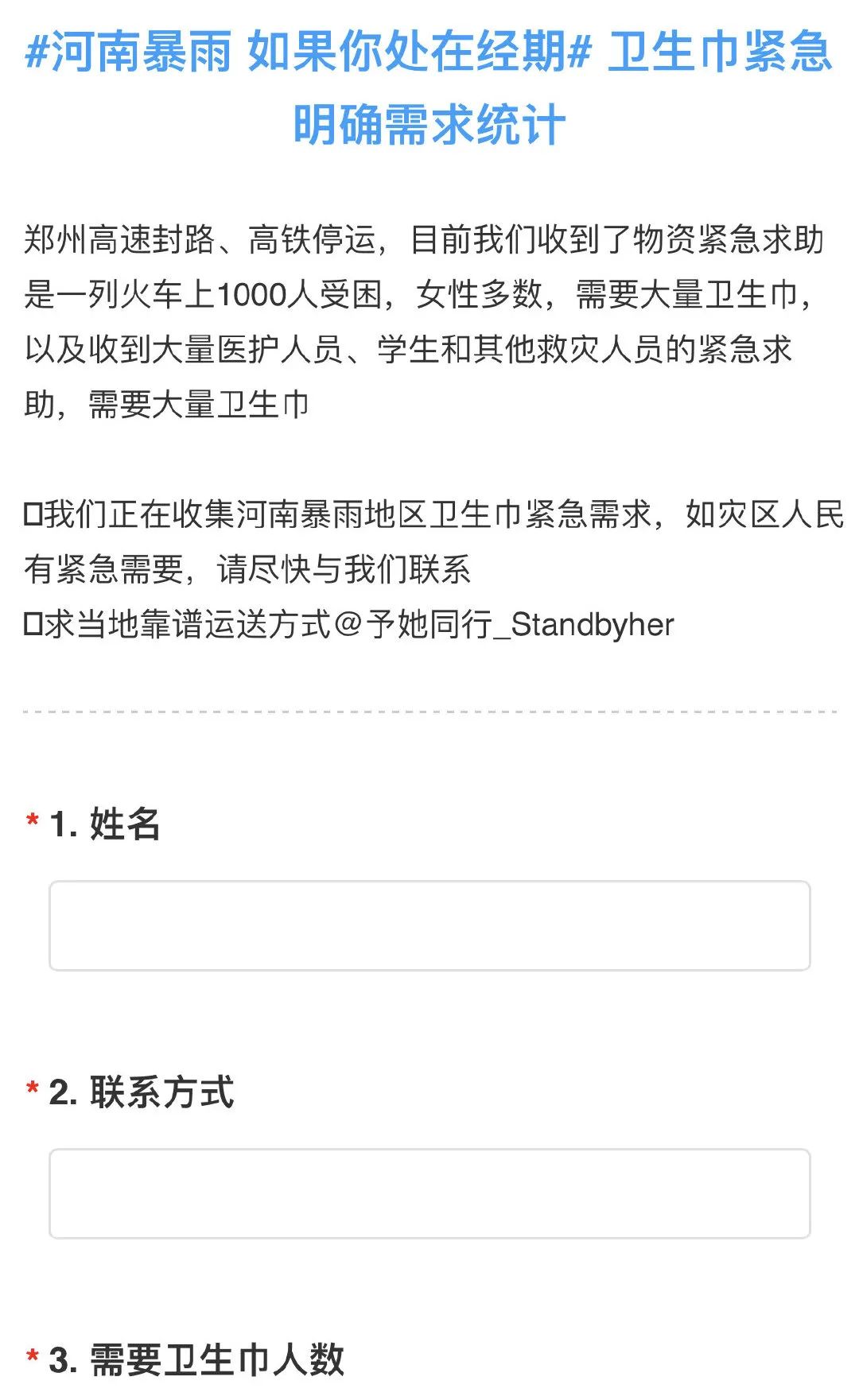The width and height of the screenshot is (859, 1400).
Task: Focus the 联系方式 input box
Action: [x=429, y=1193]
